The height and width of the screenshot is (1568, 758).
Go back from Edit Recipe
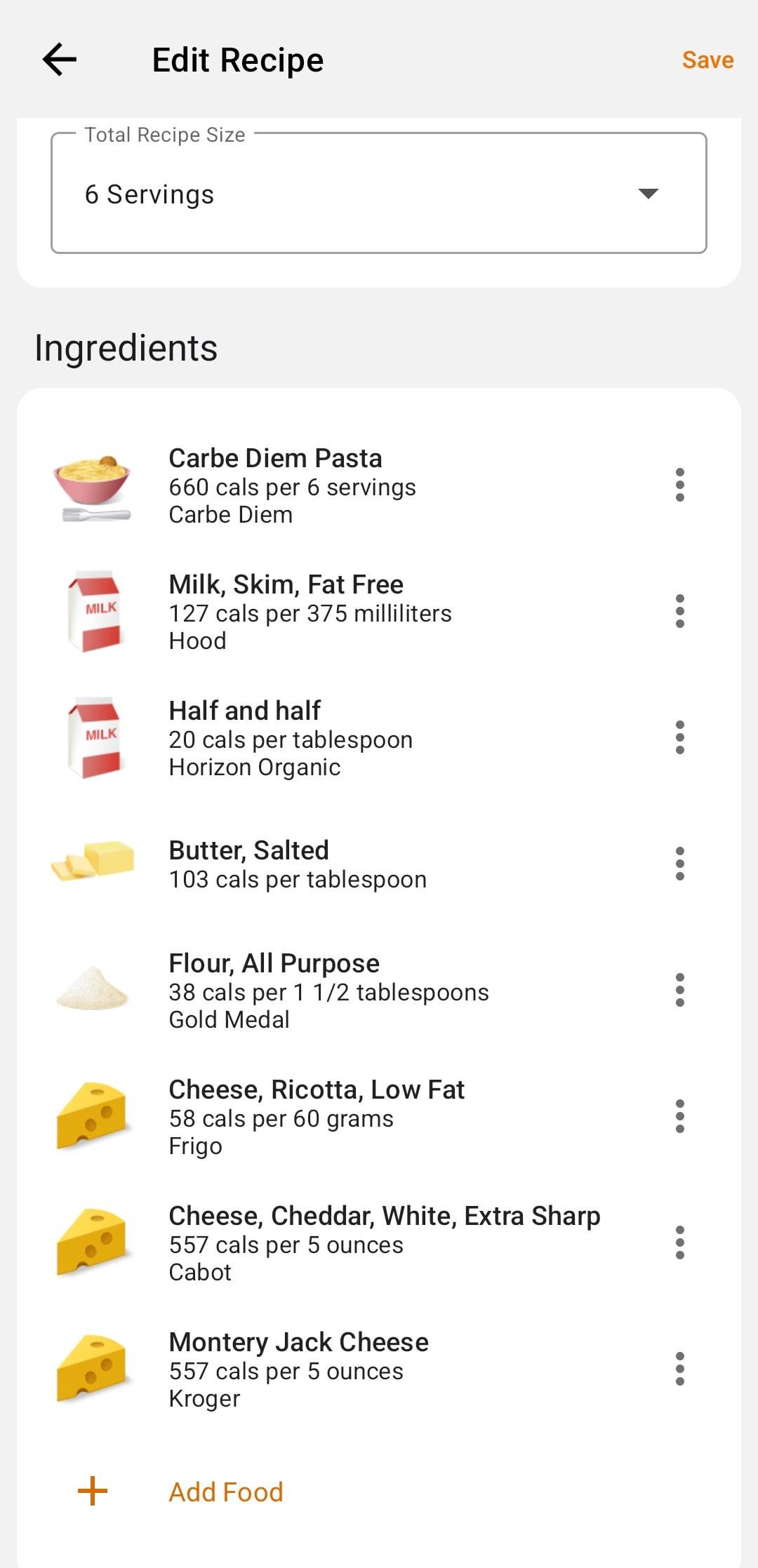60,60
